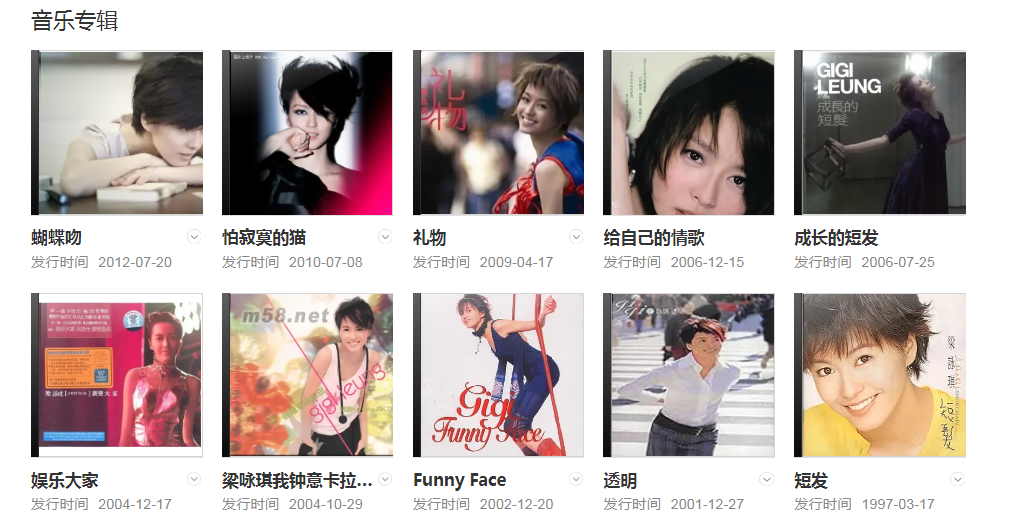Viewport: 1011px width, 526px height.
Task: Open the 短发 album cover
Action: [x=879, y=375]
